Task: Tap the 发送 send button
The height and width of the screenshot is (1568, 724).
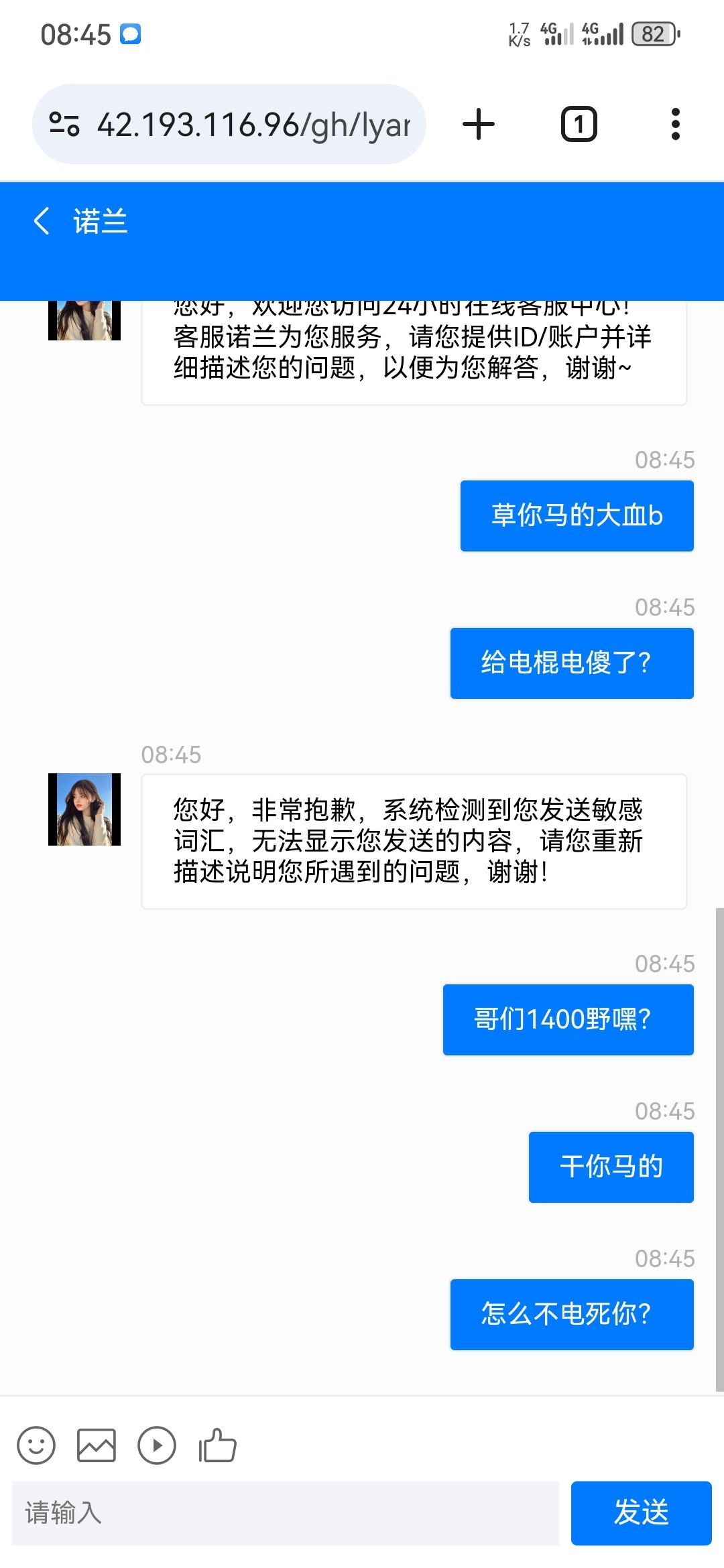Action: (641, 1513)
